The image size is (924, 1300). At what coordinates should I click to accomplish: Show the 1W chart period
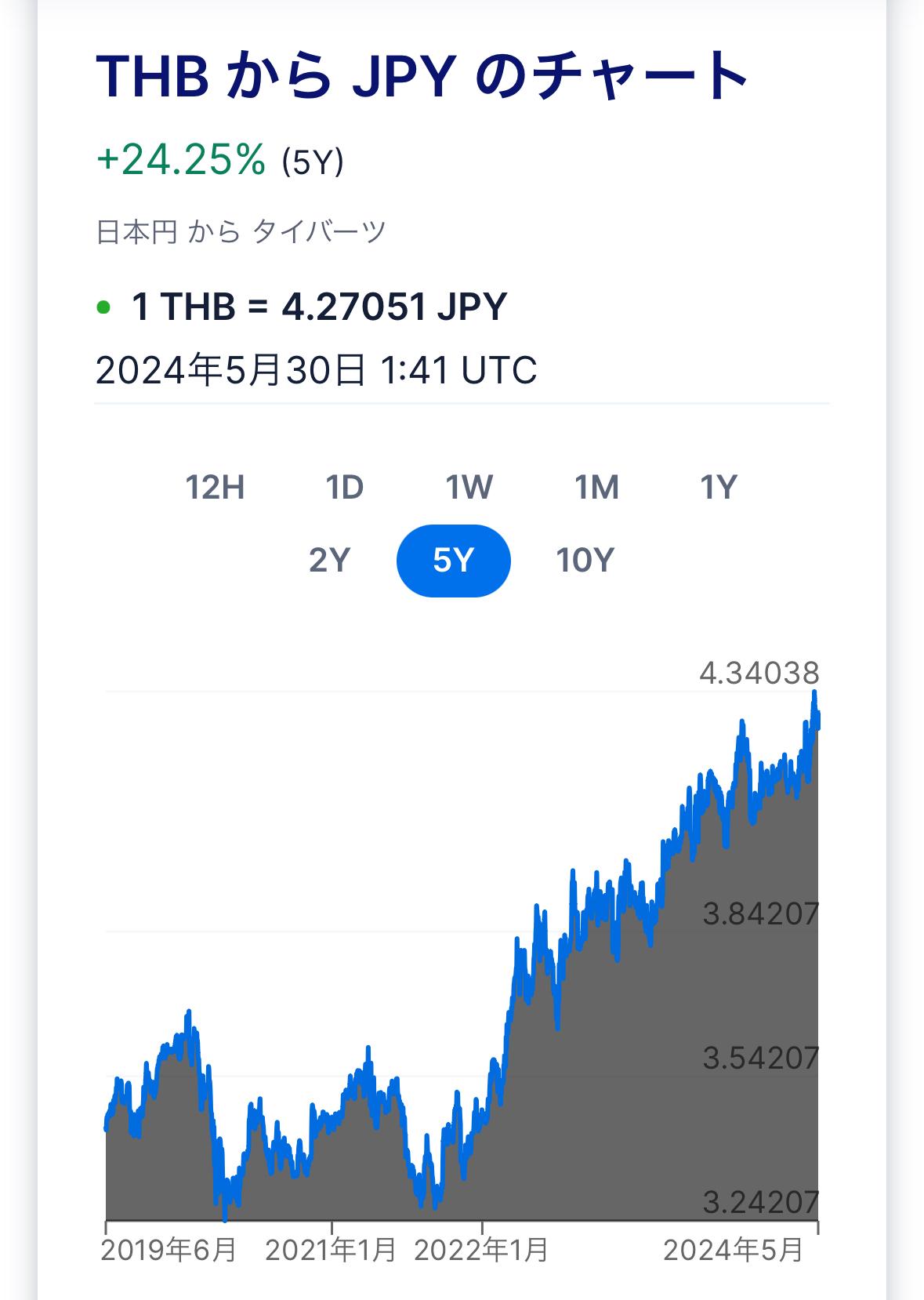469,488
